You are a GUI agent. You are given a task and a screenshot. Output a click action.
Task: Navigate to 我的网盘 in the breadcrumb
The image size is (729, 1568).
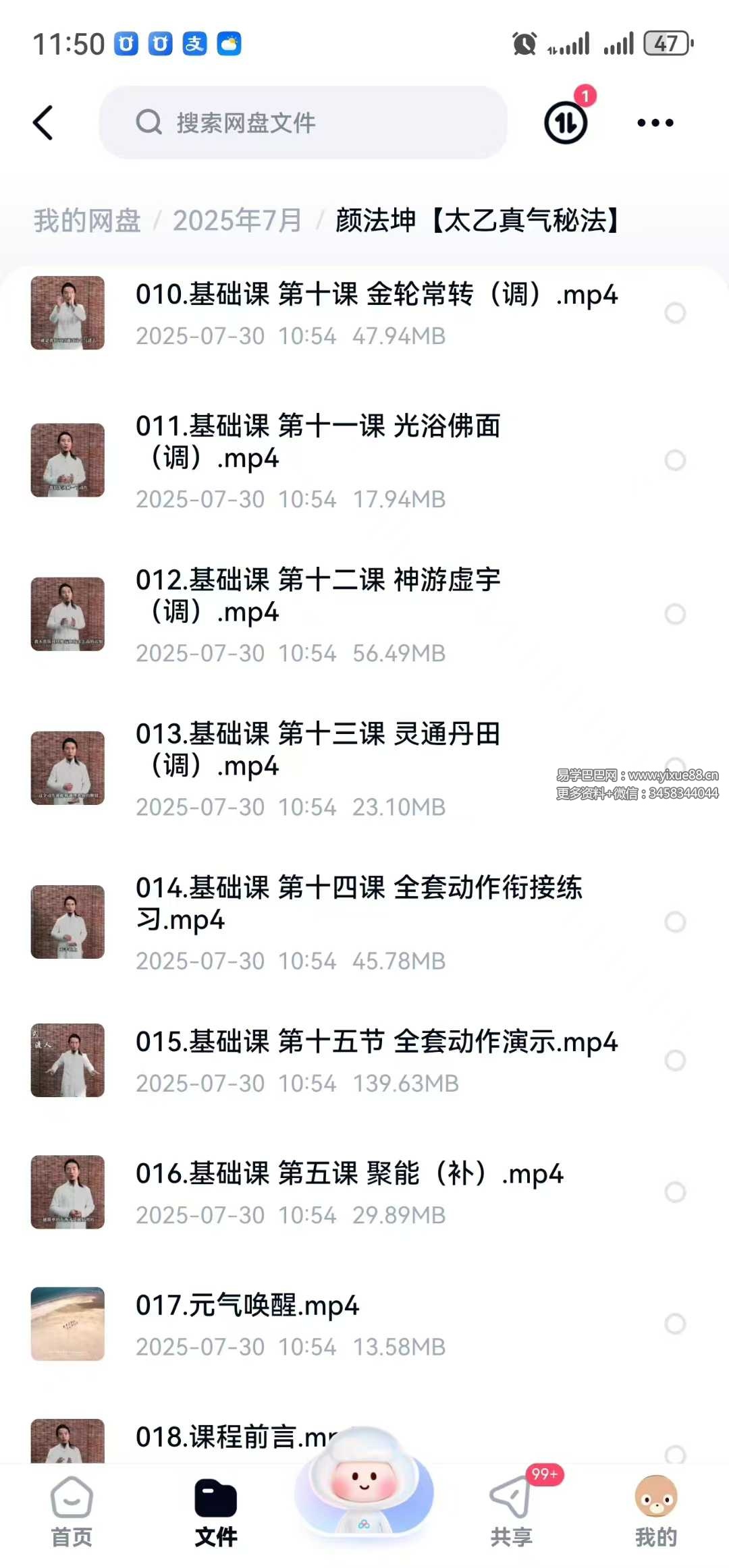coord(87,221)
